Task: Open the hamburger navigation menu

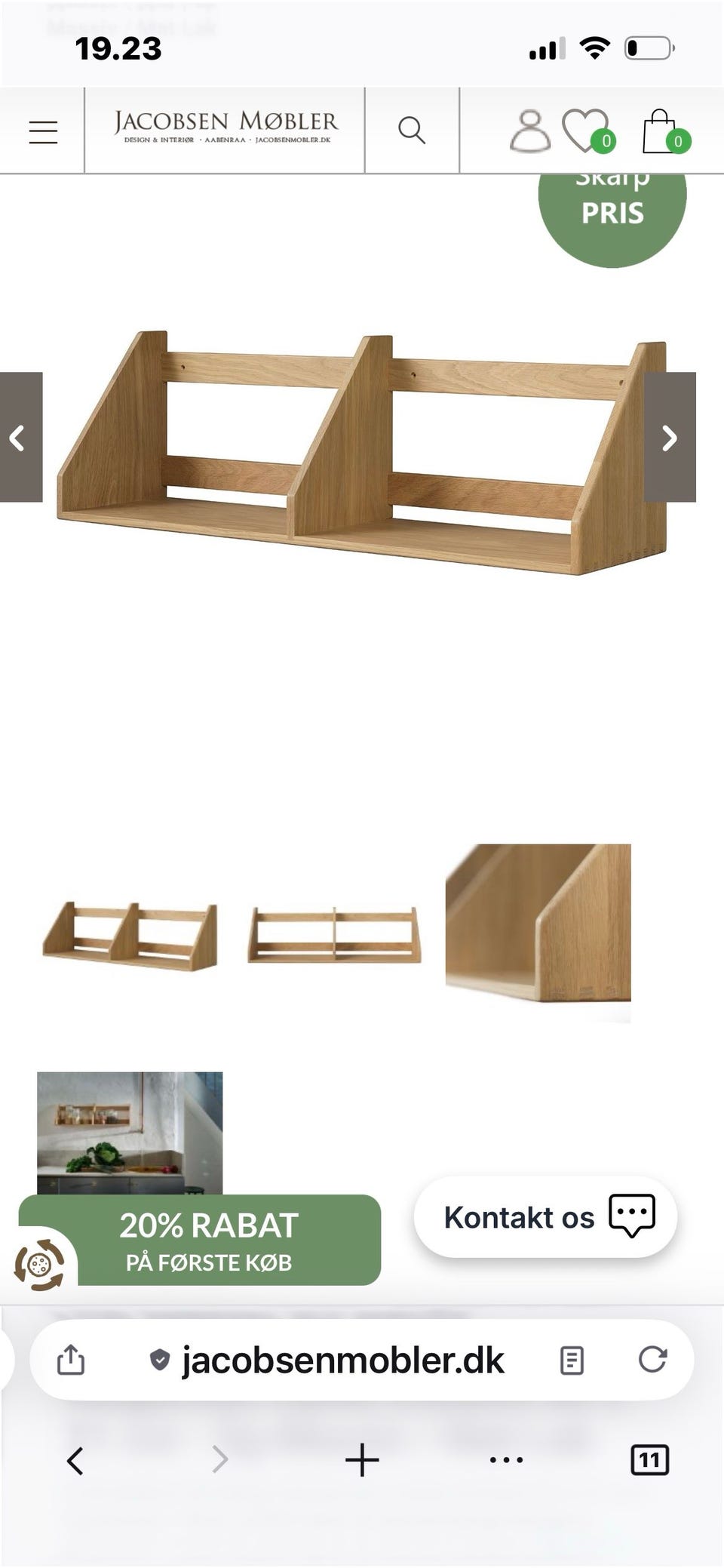Action: [x=43, y=130]
